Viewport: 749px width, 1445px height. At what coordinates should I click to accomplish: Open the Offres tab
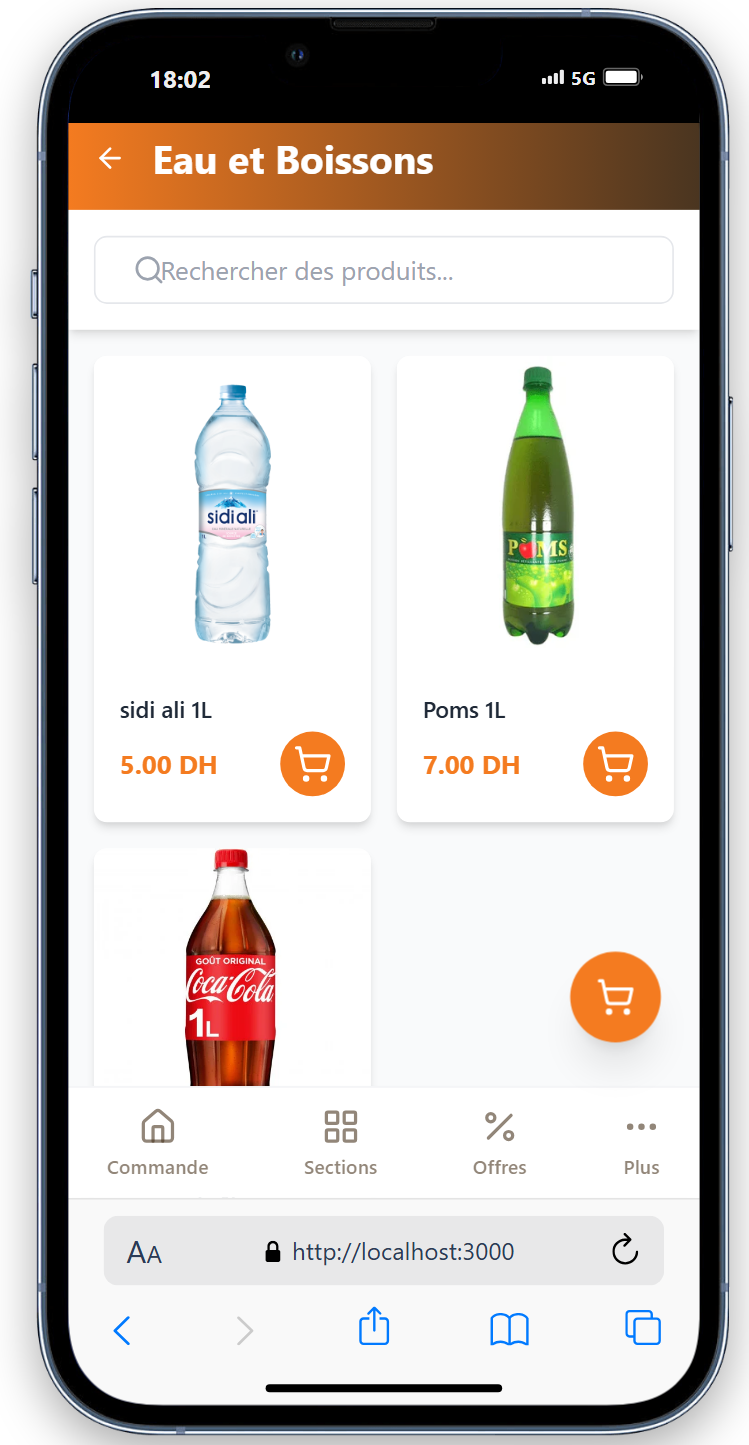tap(499, 1142)
